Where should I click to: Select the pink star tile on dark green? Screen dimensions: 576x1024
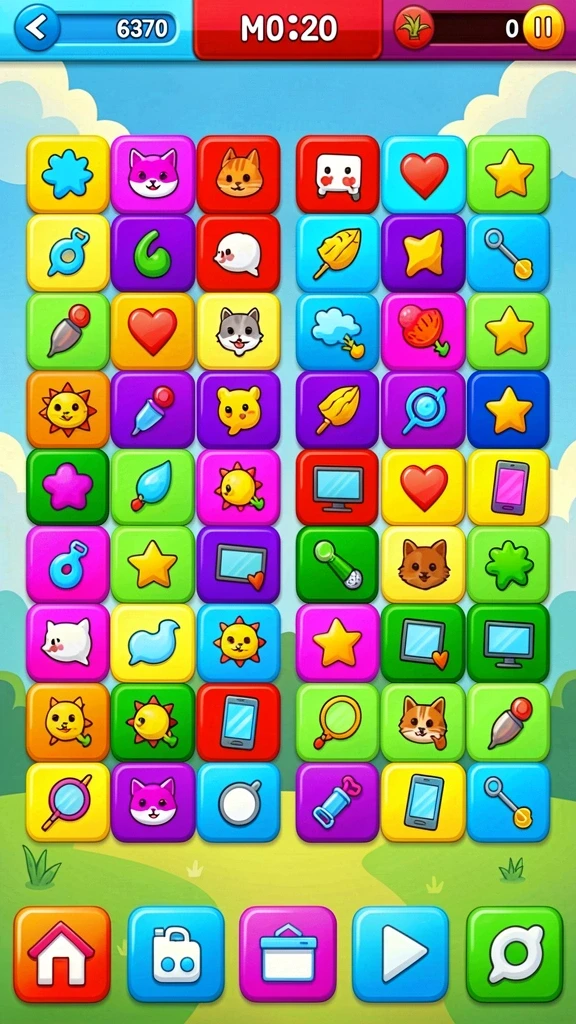[x=68, y=487]
